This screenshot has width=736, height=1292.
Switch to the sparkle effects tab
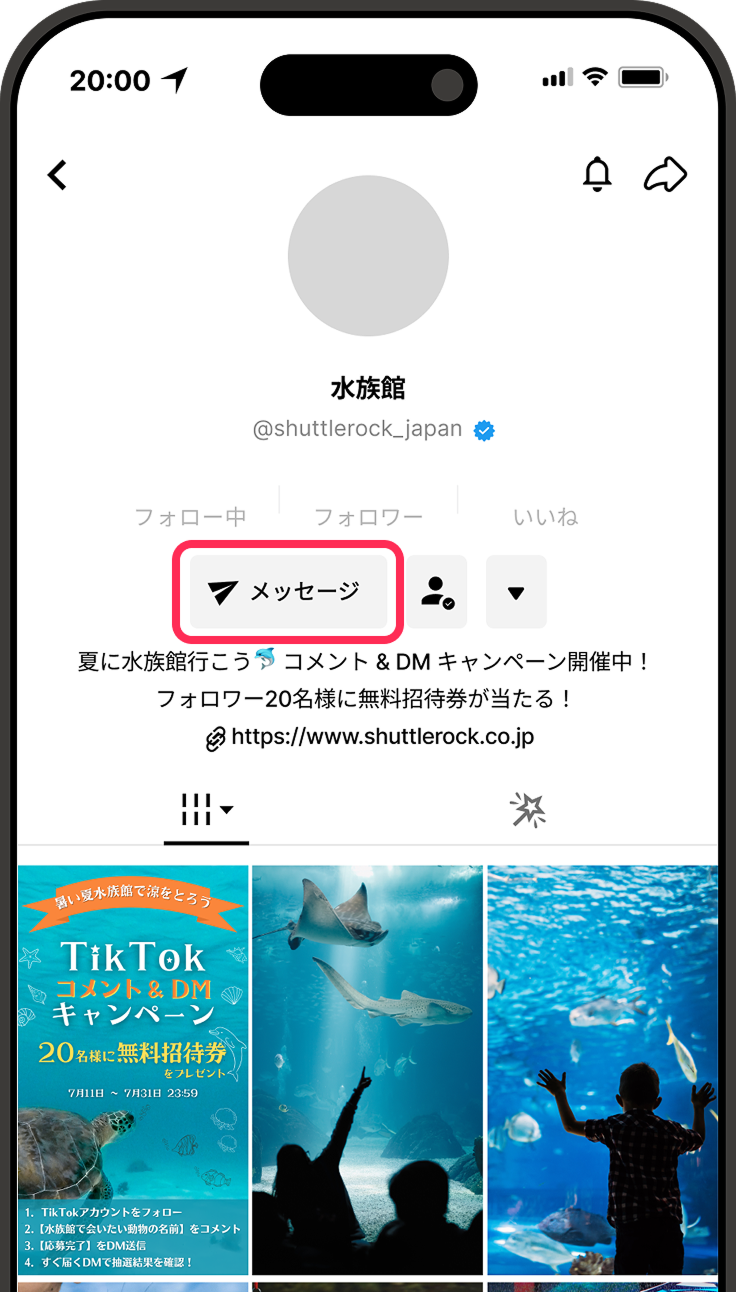pyautogui.click(x=527, y=810)
